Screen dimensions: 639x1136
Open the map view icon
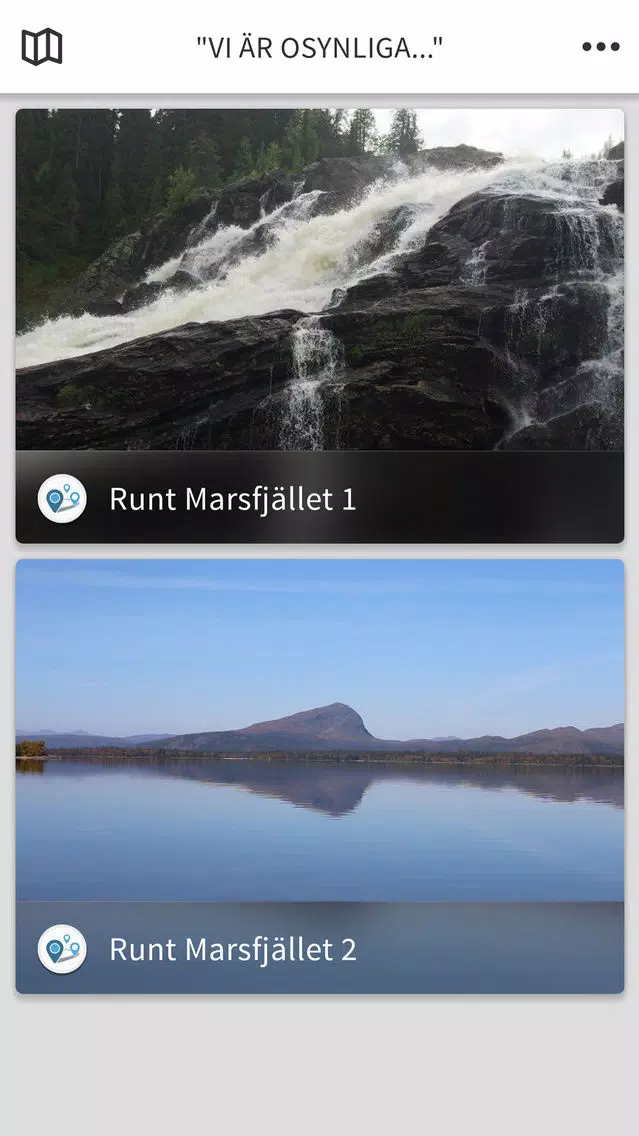point(41,47)
